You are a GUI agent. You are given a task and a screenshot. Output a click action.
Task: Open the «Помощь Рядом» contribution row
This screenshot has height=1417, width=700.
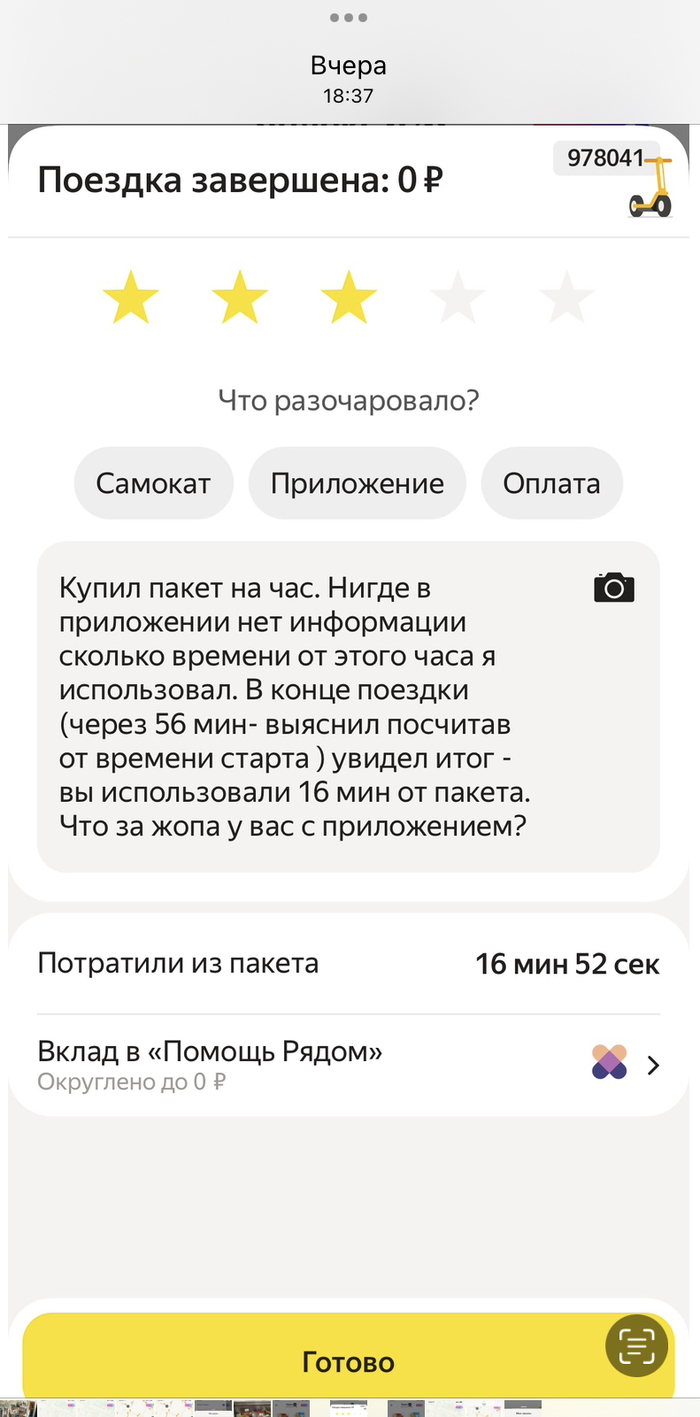(348, 1065)
